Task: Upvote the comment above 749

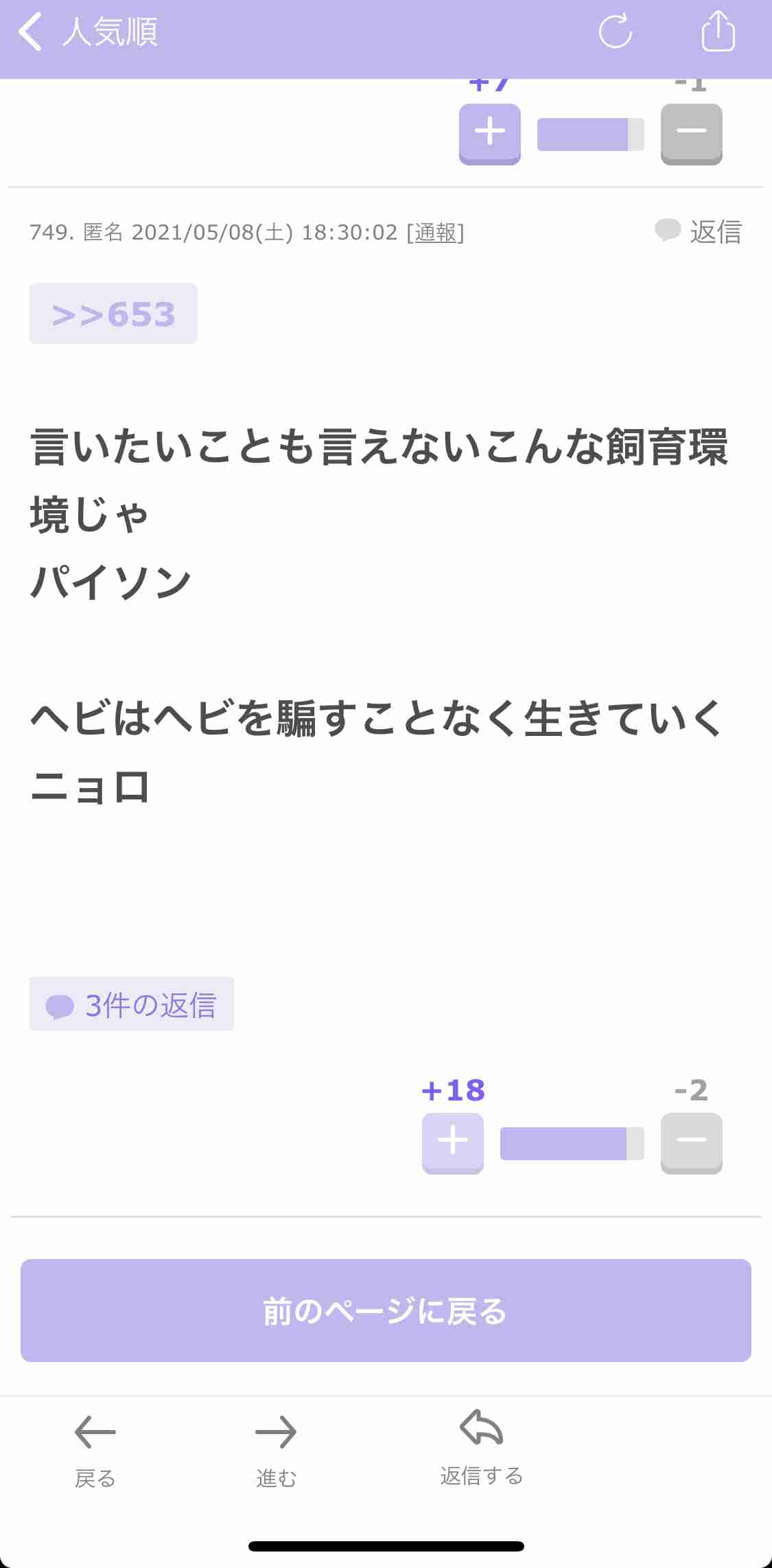Action: [490, 135]
